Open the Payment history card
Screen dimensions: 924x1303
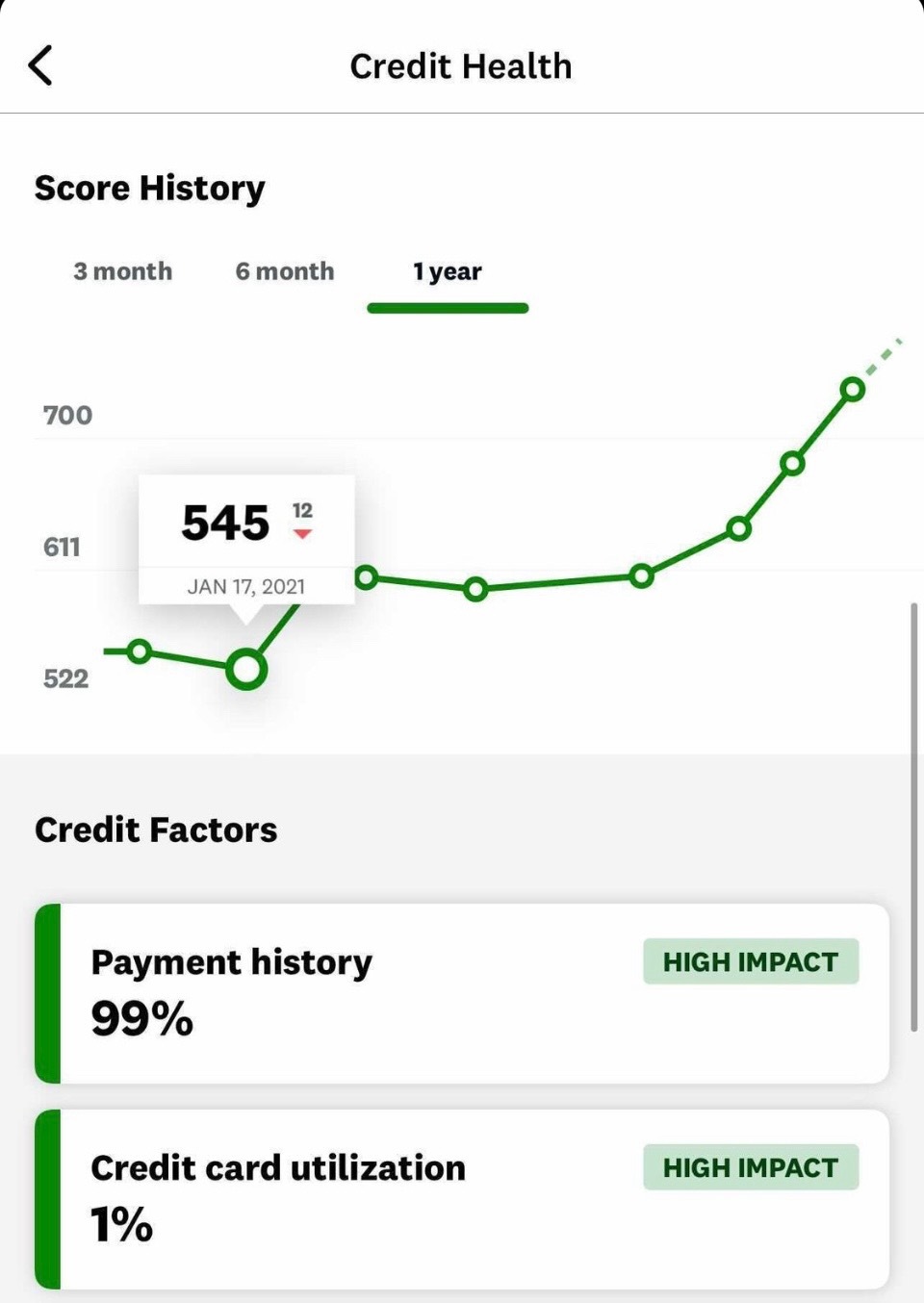pyautogui.click(x=462, y=992)
